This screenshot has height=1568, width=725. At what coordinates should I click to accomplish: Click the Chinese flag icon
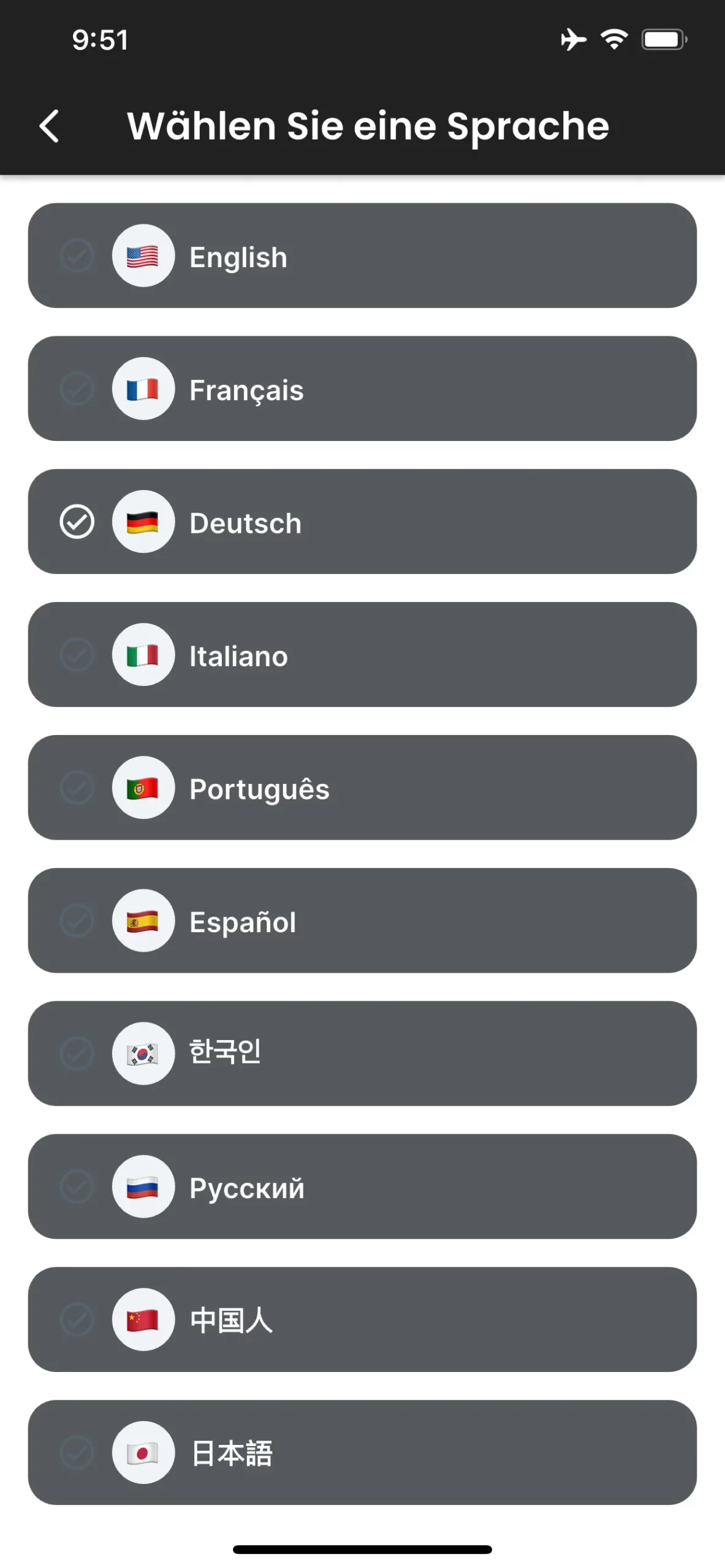(x=143, y=1319)
